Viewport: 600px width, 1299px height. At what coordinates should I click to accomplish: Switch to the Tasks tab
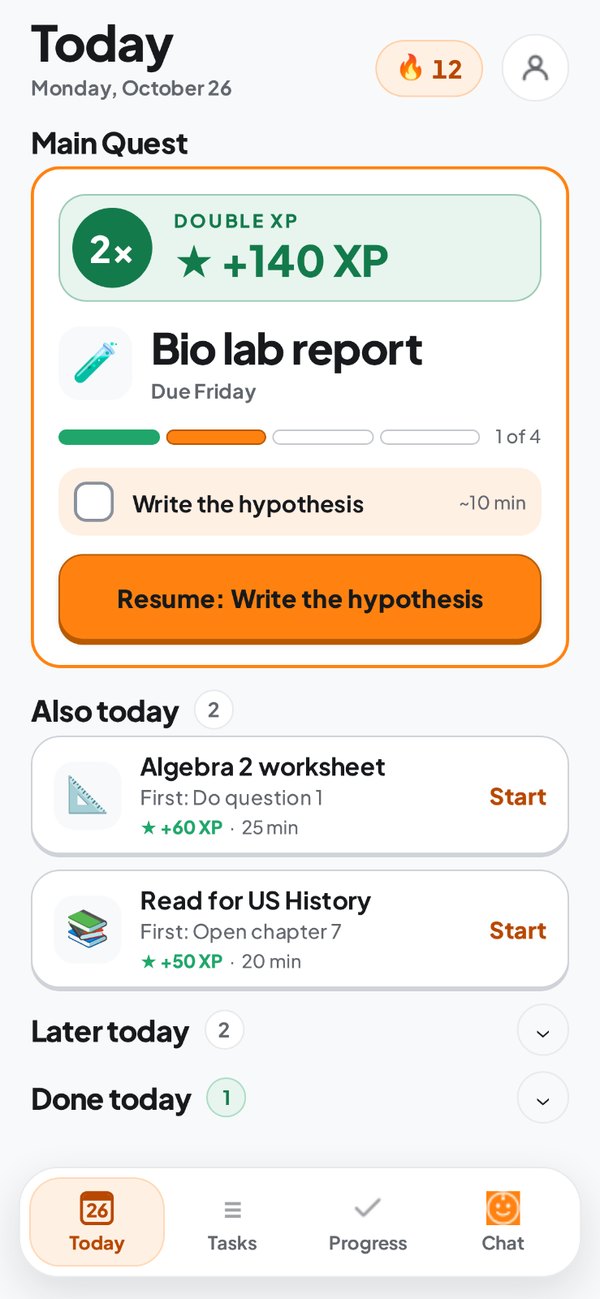(x=232, y=1223)
